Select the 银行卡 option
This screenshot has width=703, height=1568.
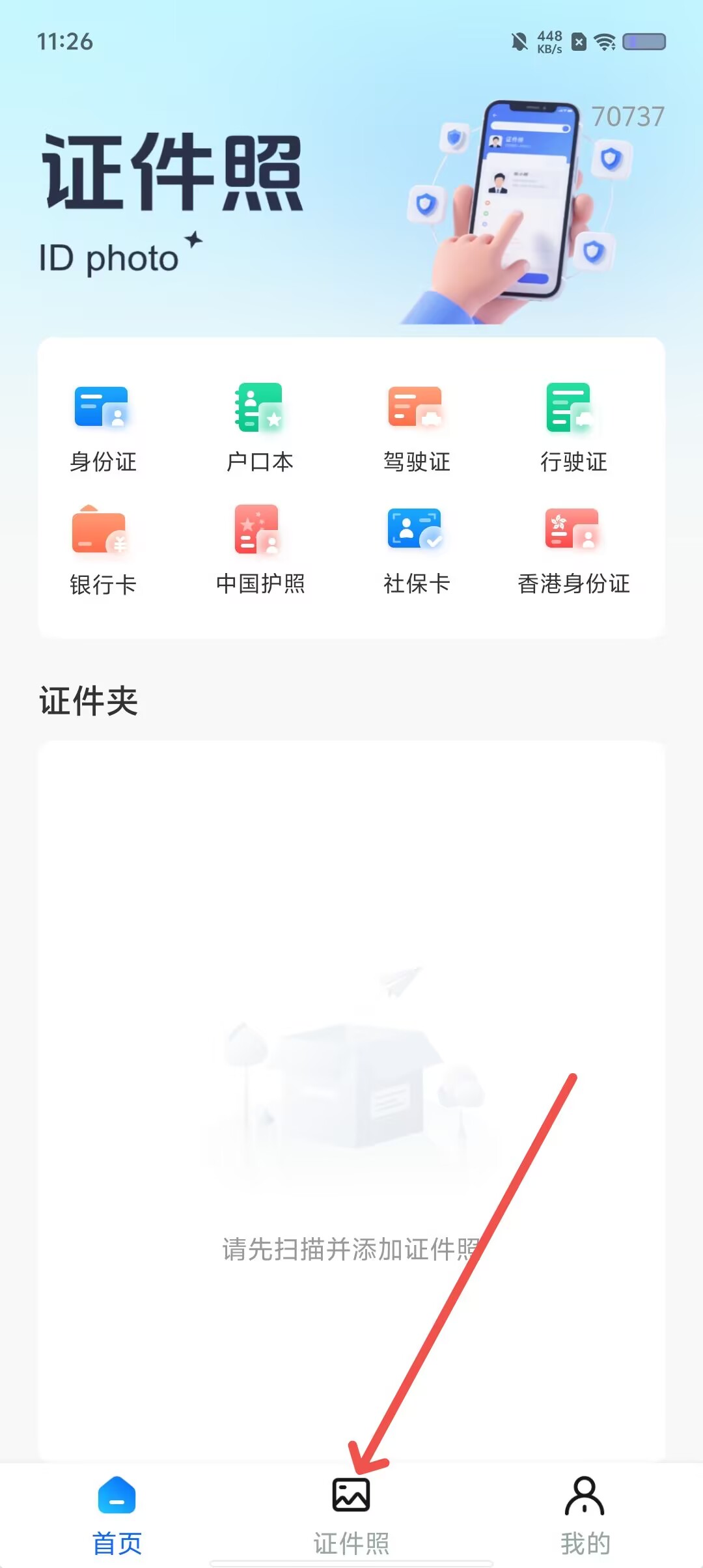(103, 550)
